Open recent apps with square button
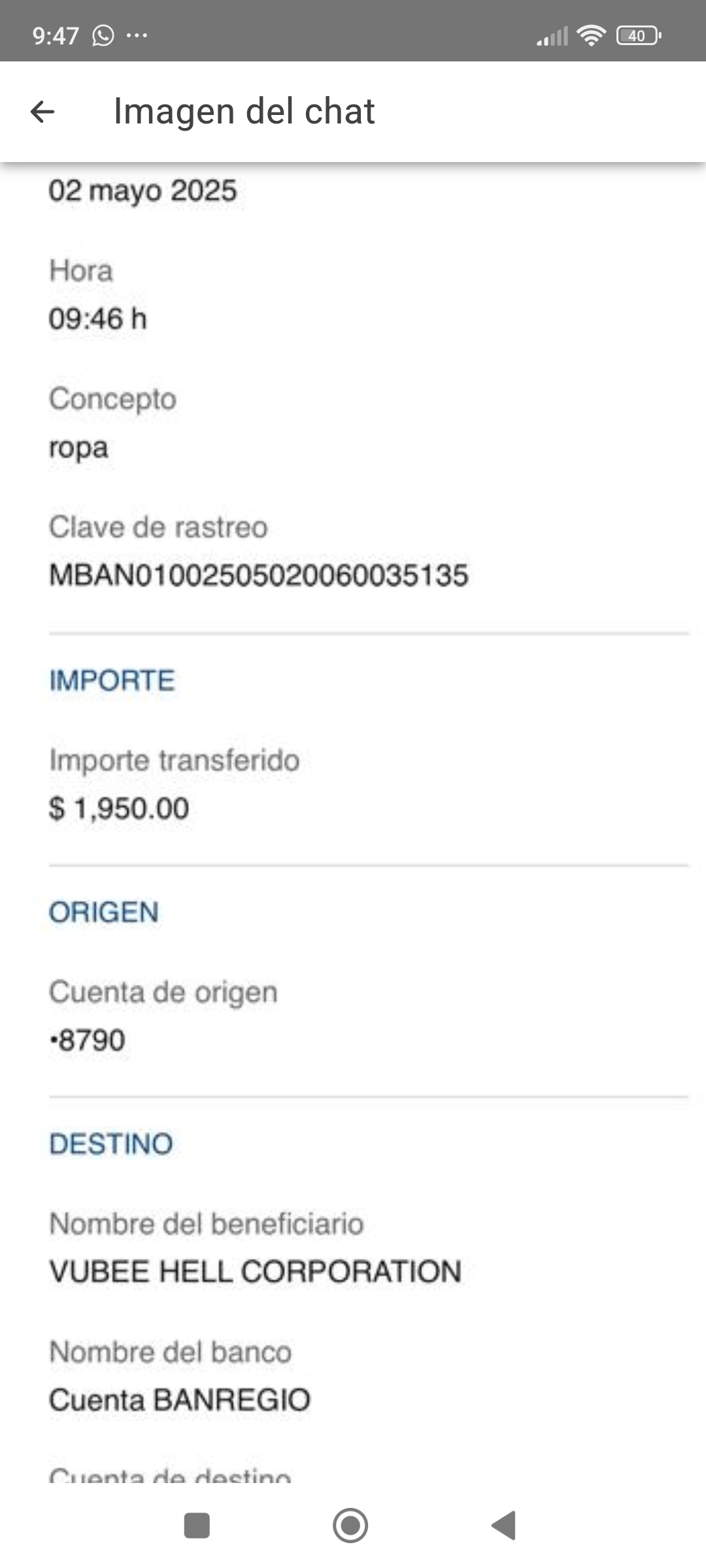The width and height of the screenshot is (706, 1568). (197, 1526)
